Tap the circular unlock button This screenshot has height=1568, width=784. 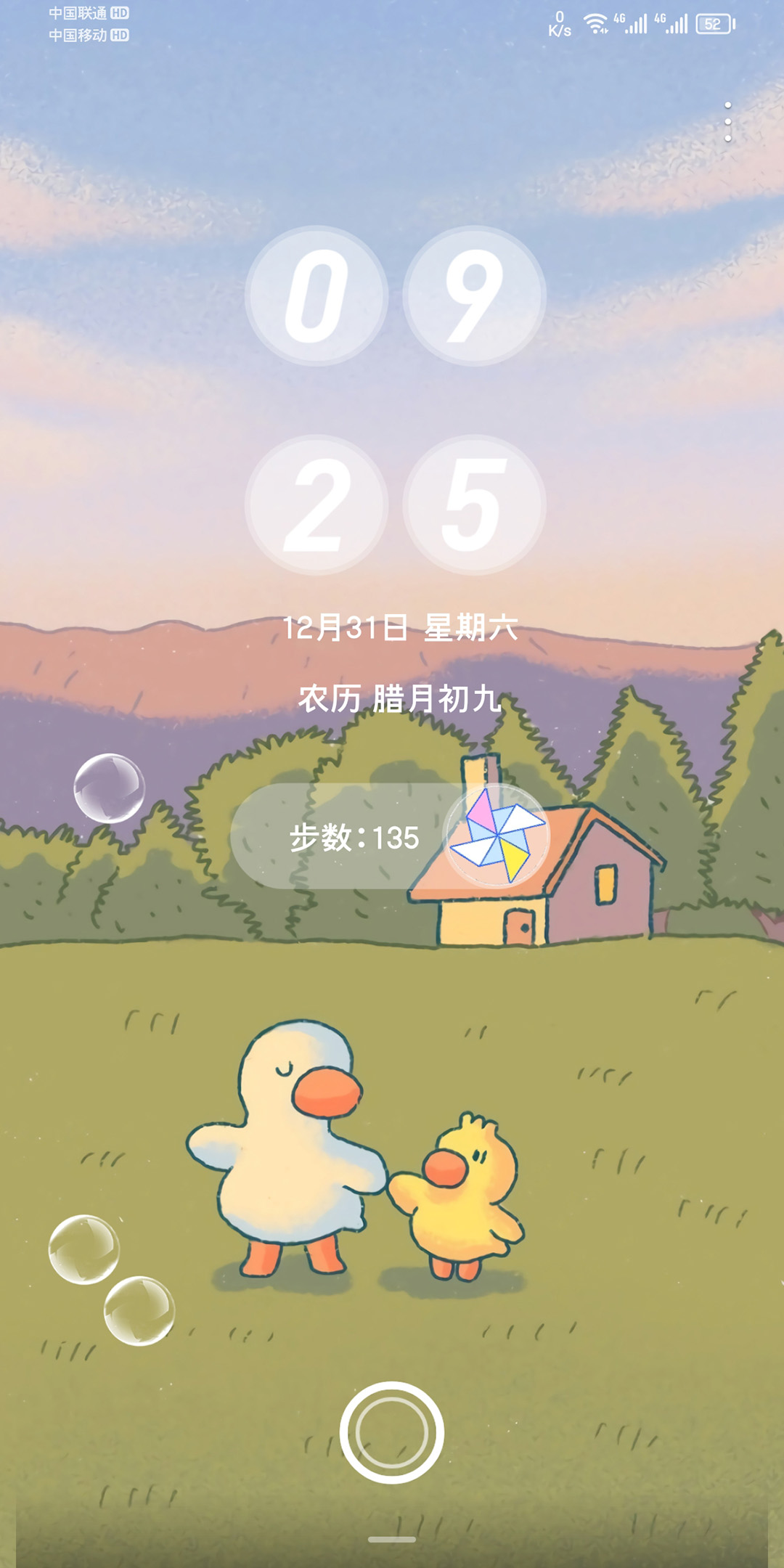tap(391, 1432)
